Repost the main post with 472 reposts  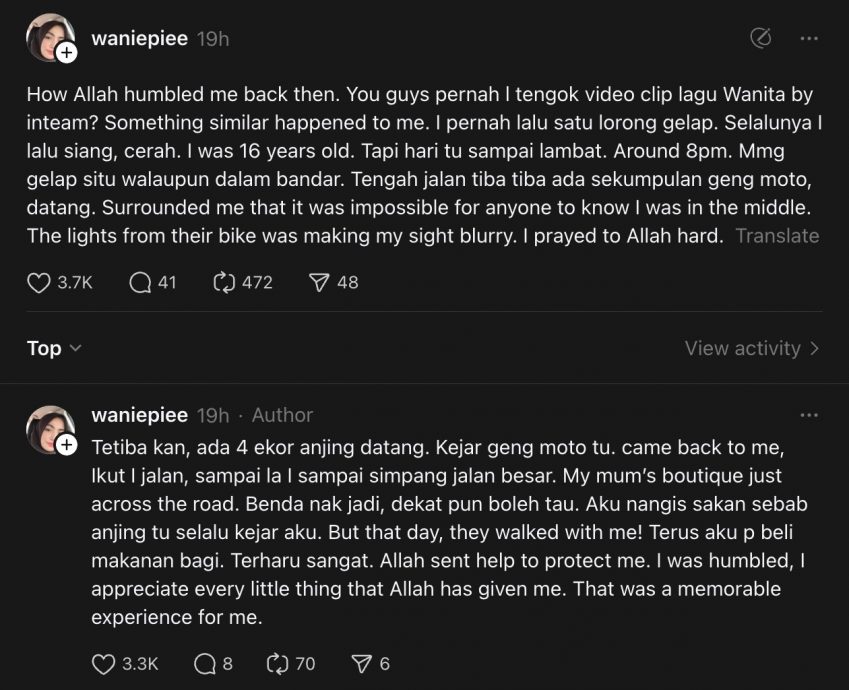point(224,283)
